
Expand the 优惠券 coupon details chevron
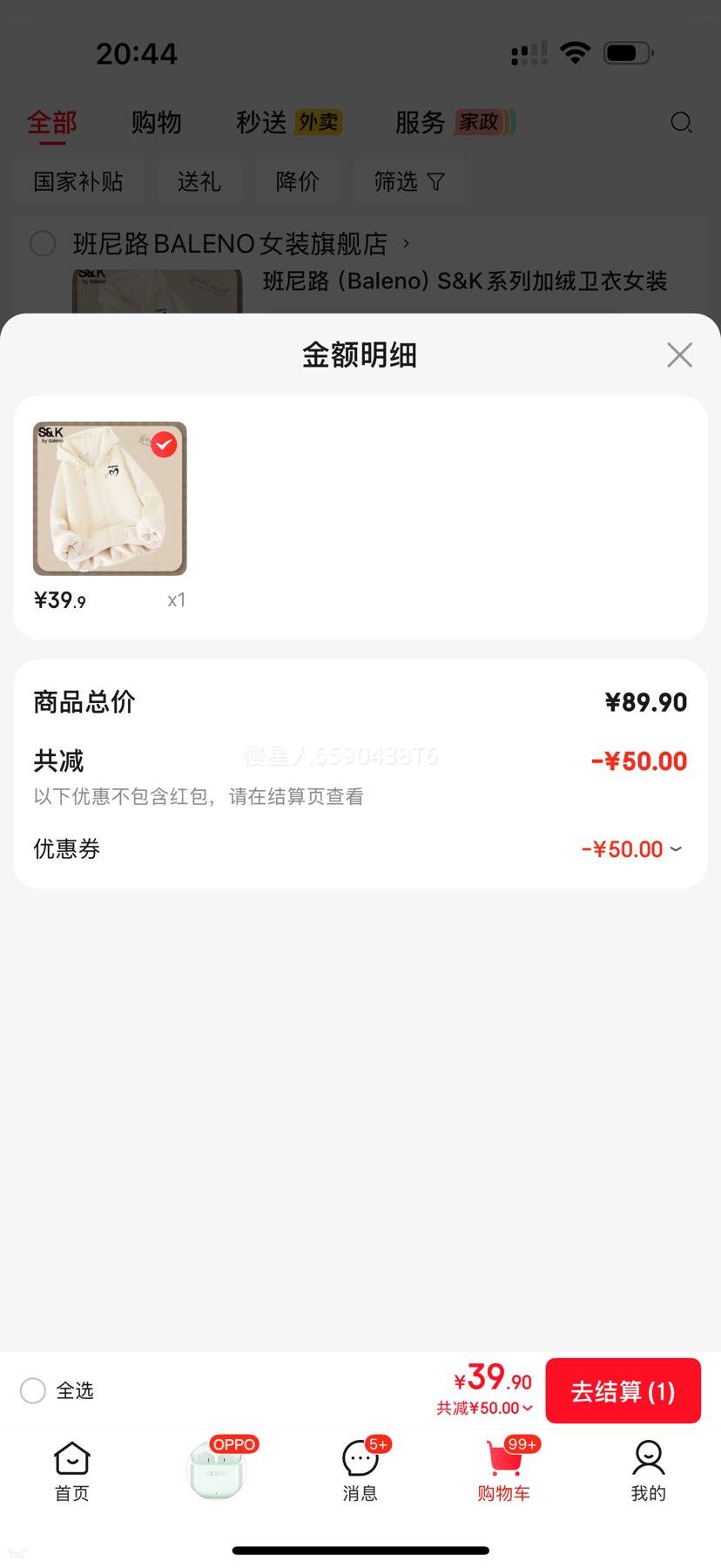[677, 849]
